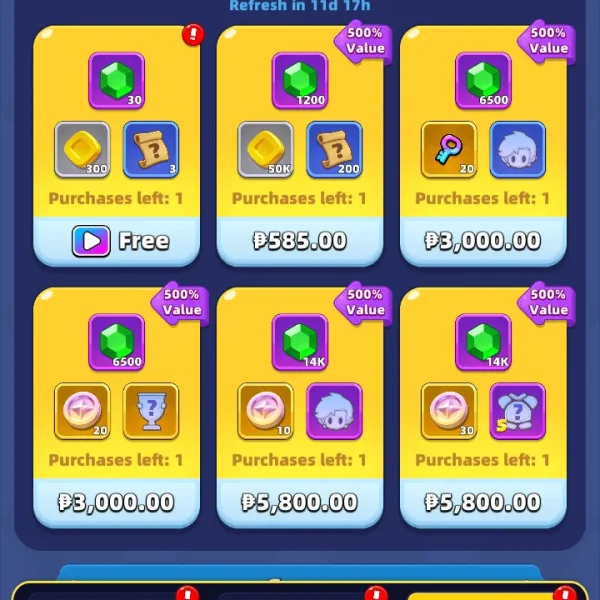
Task: Inspect the 200 scrolls item
Action: click(x=334, y=150)
